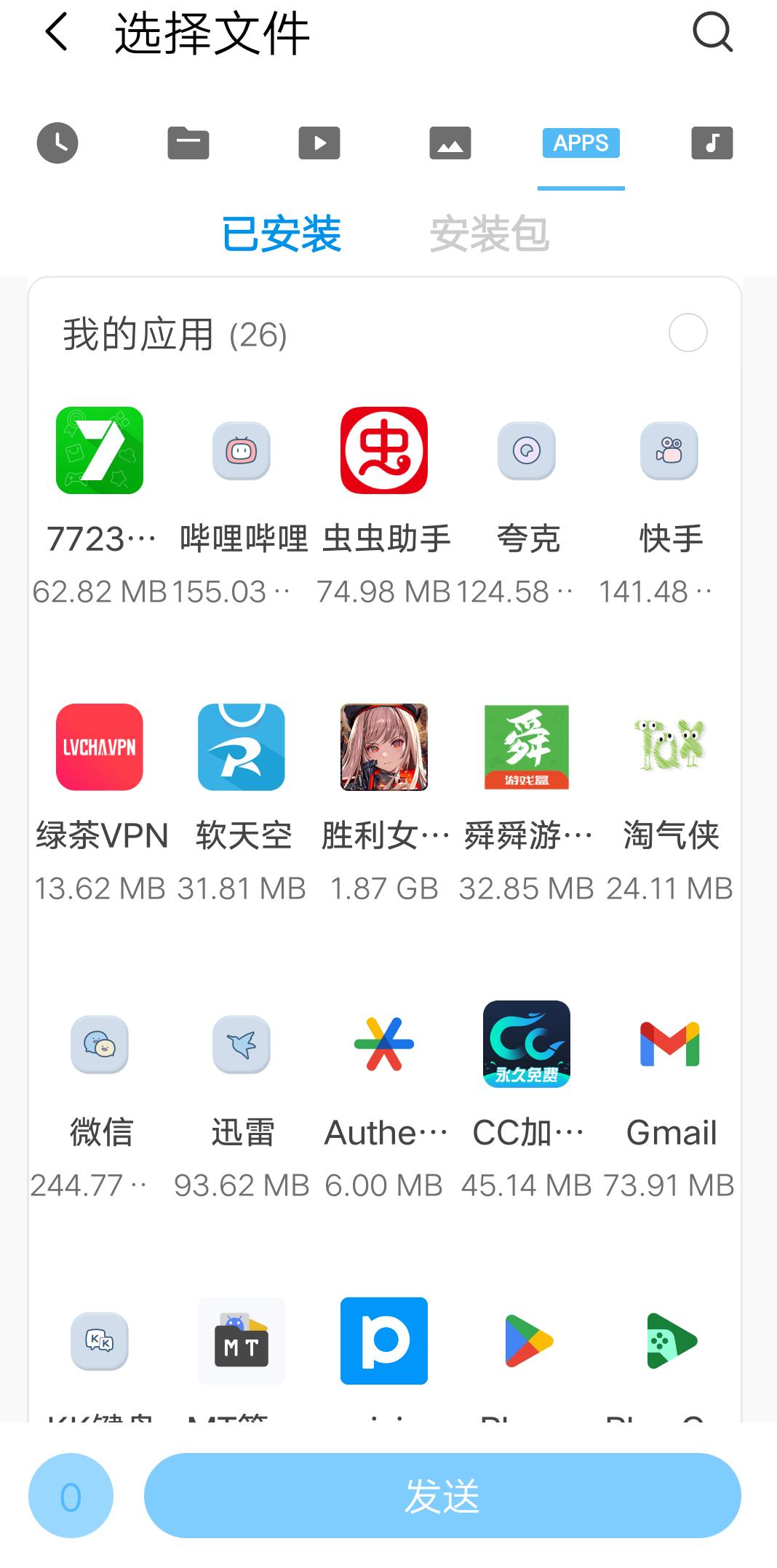Select the Gmail app
This screenshot has height=1568, width=777.
click(669, 1044)
